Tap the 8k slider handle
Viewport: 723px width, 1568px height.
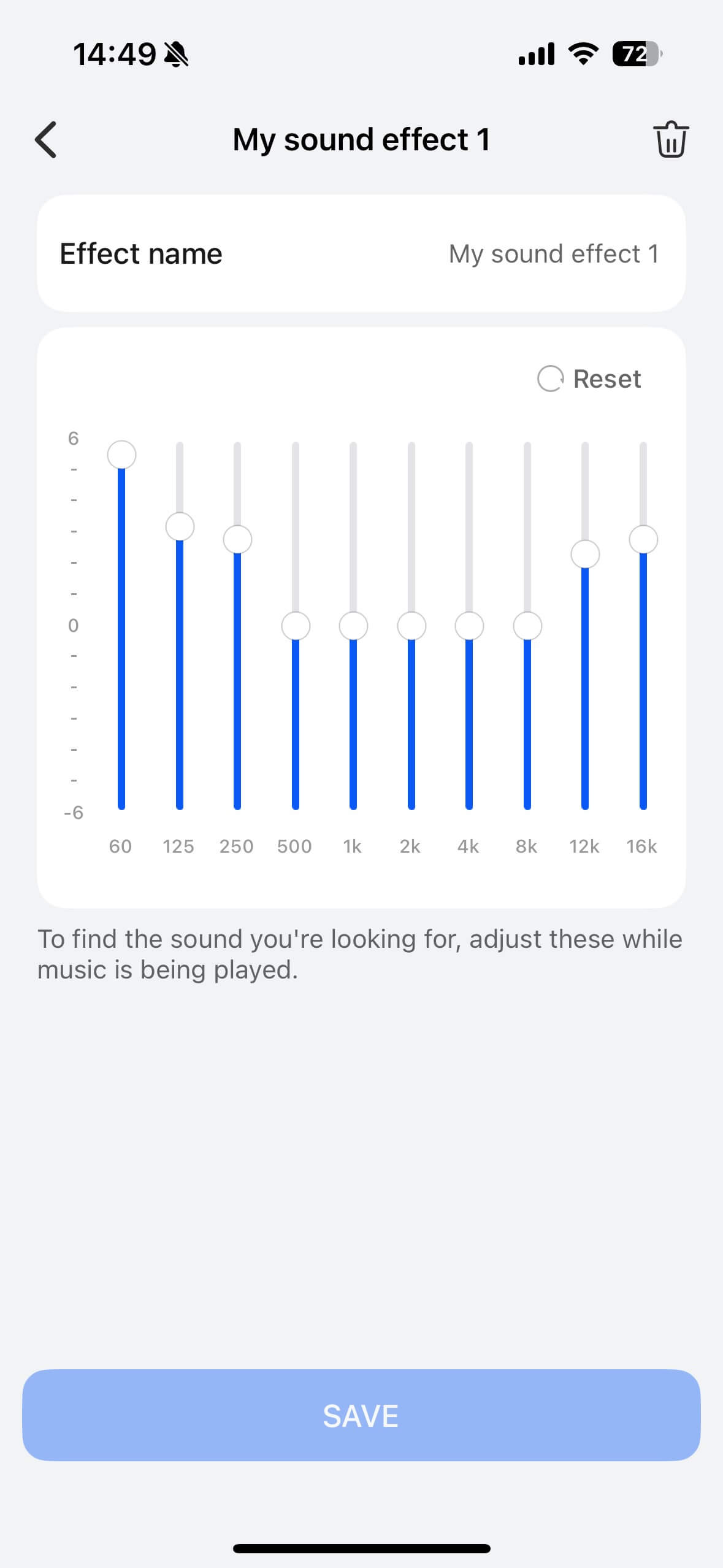pos(527,626)
